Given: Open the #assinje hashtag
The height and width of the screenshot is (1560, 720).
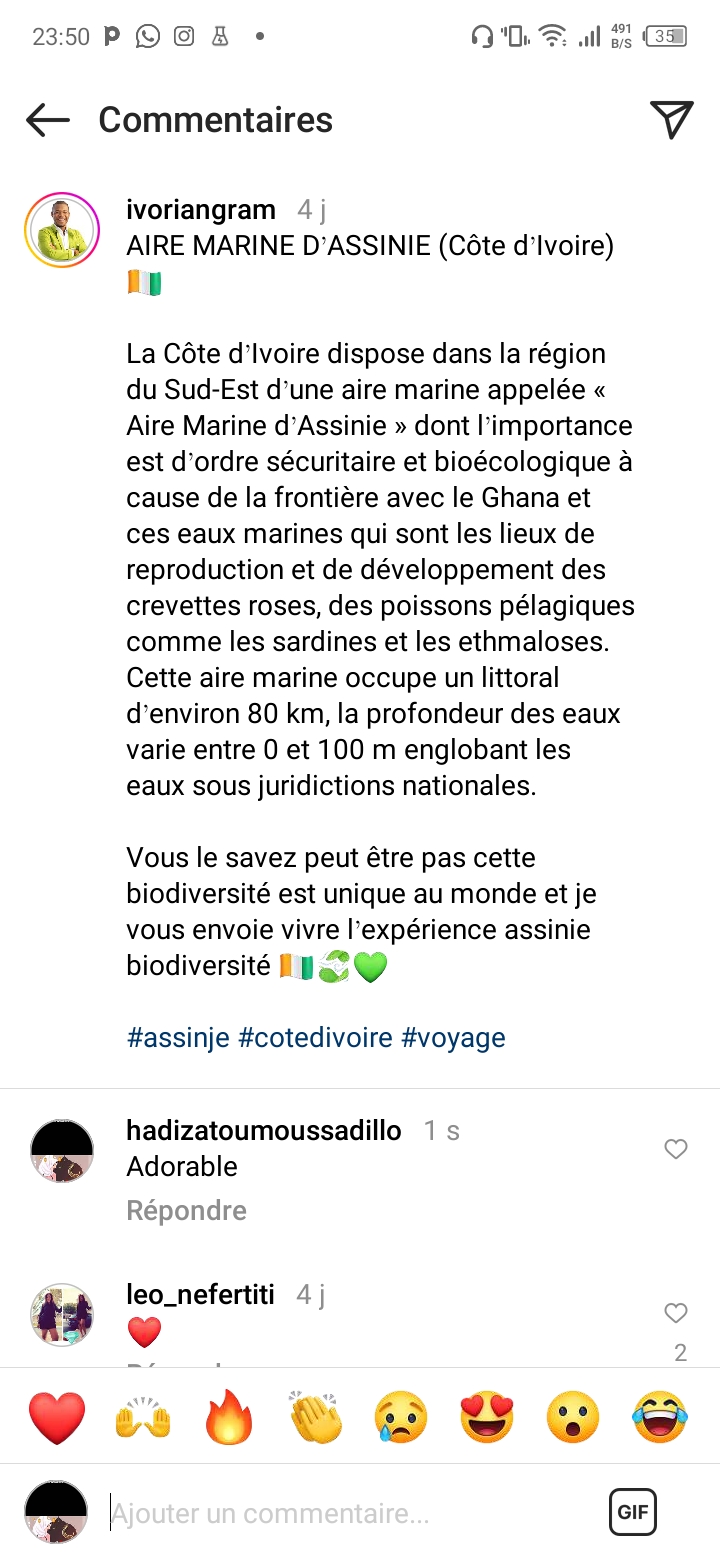Looking at the screenshot, I should point(178,1037).
